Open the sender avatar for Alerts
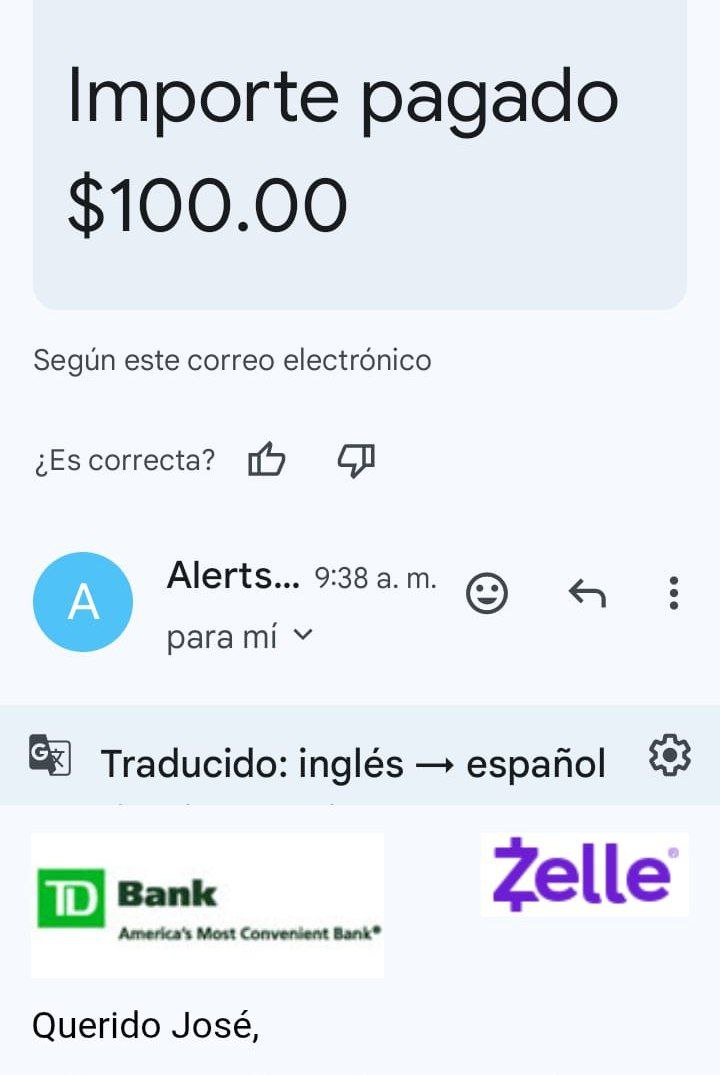The image size is (720, 1075). [83, 602]
